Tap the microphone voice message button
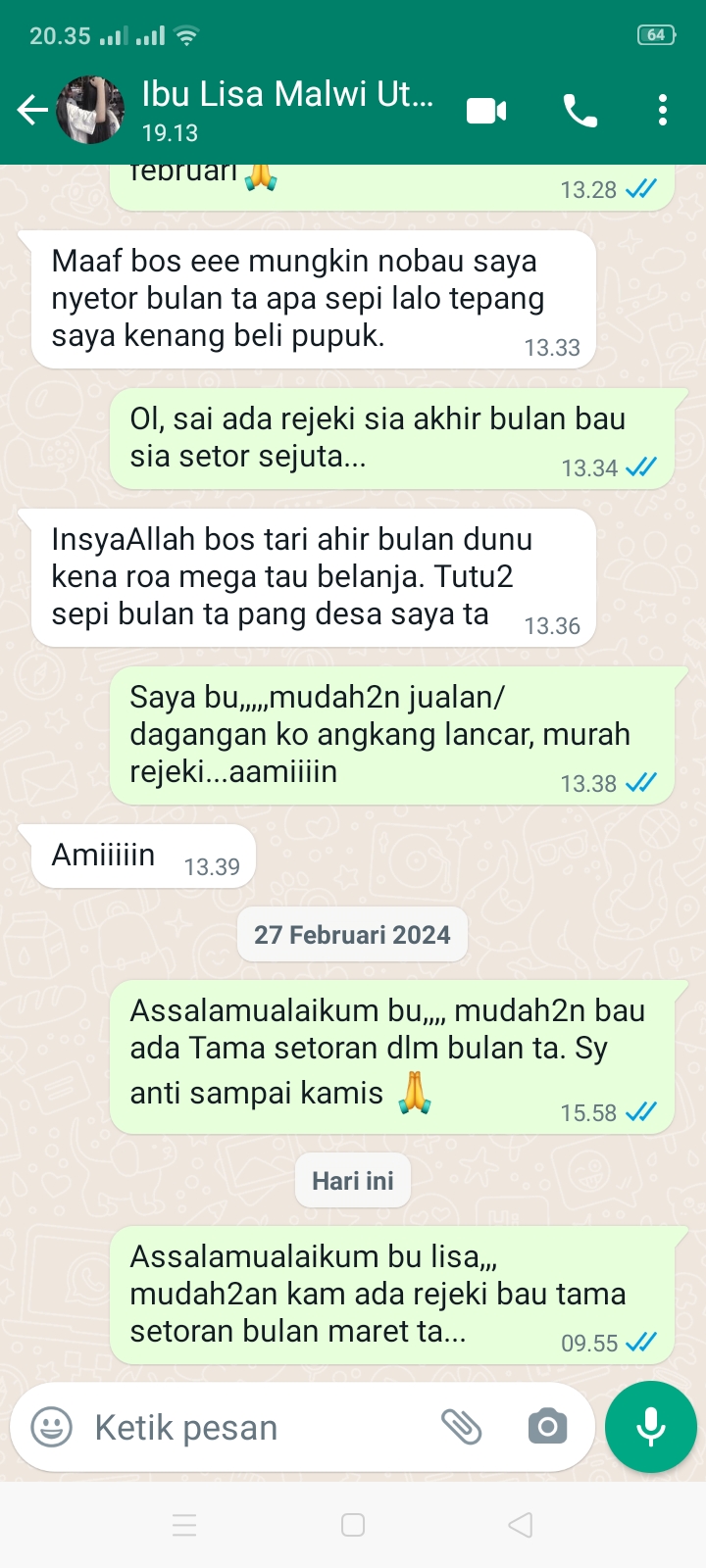Image resolution: width=706 pixels, height=1568 pixels. tap(651, 1427)
